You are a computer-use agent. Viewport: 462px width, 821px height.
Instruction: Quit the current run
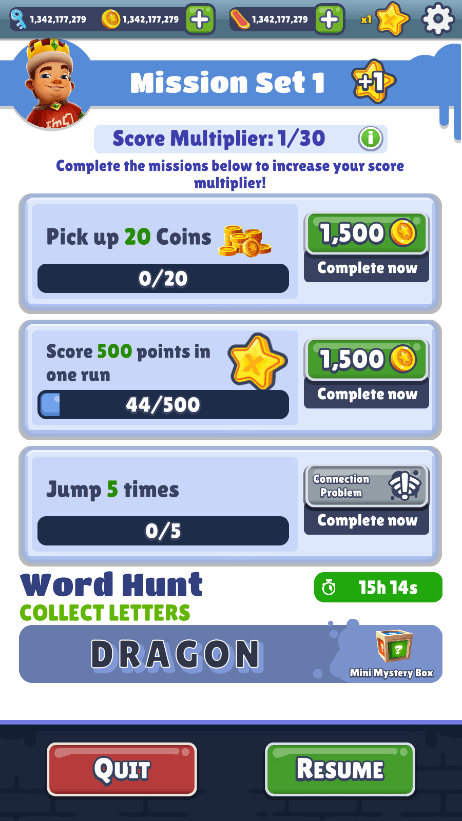pos(122,769)
